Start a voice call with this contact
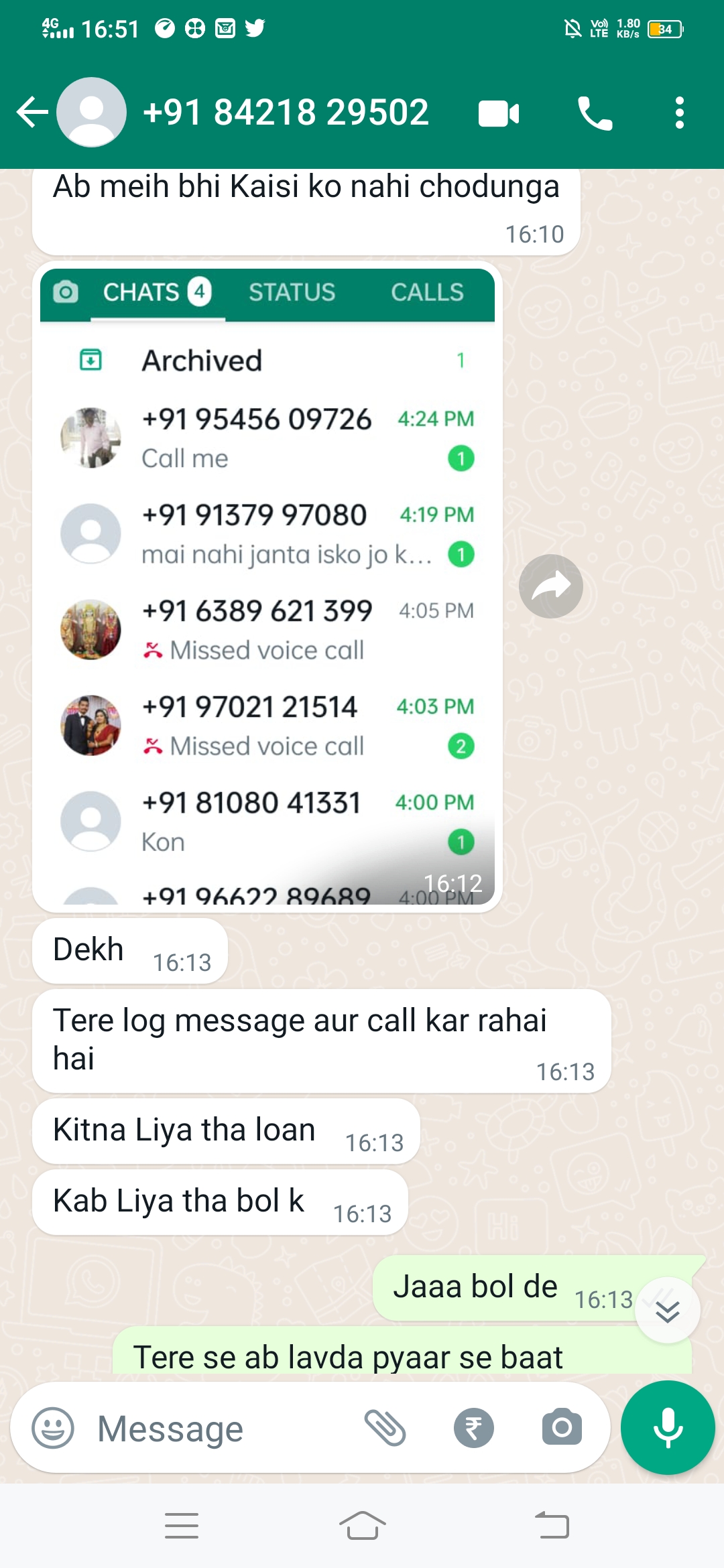This screenshot has width=724, height=1568. 595,113
